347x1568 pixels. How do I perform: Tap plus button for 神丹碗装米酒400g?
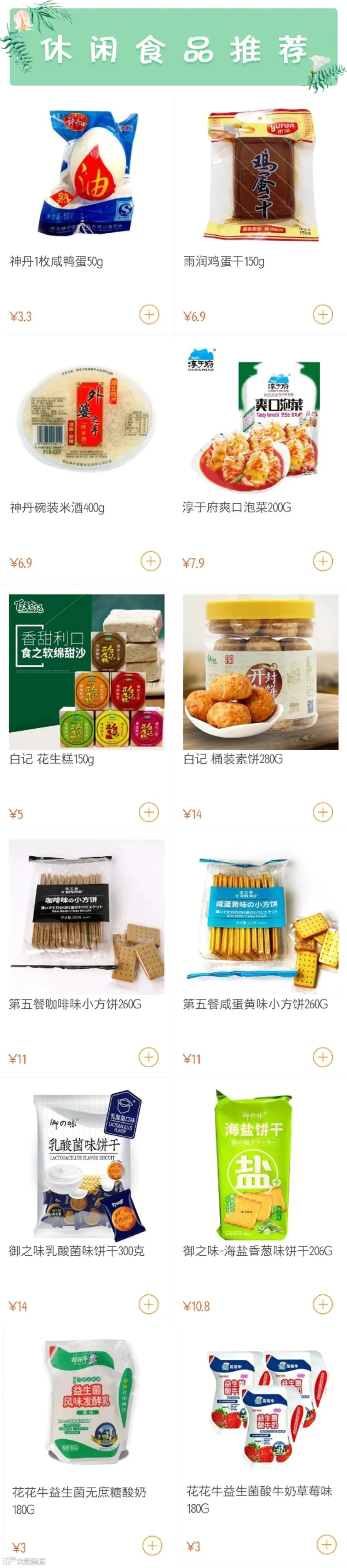pyautogui.click(x=151, y=561)
